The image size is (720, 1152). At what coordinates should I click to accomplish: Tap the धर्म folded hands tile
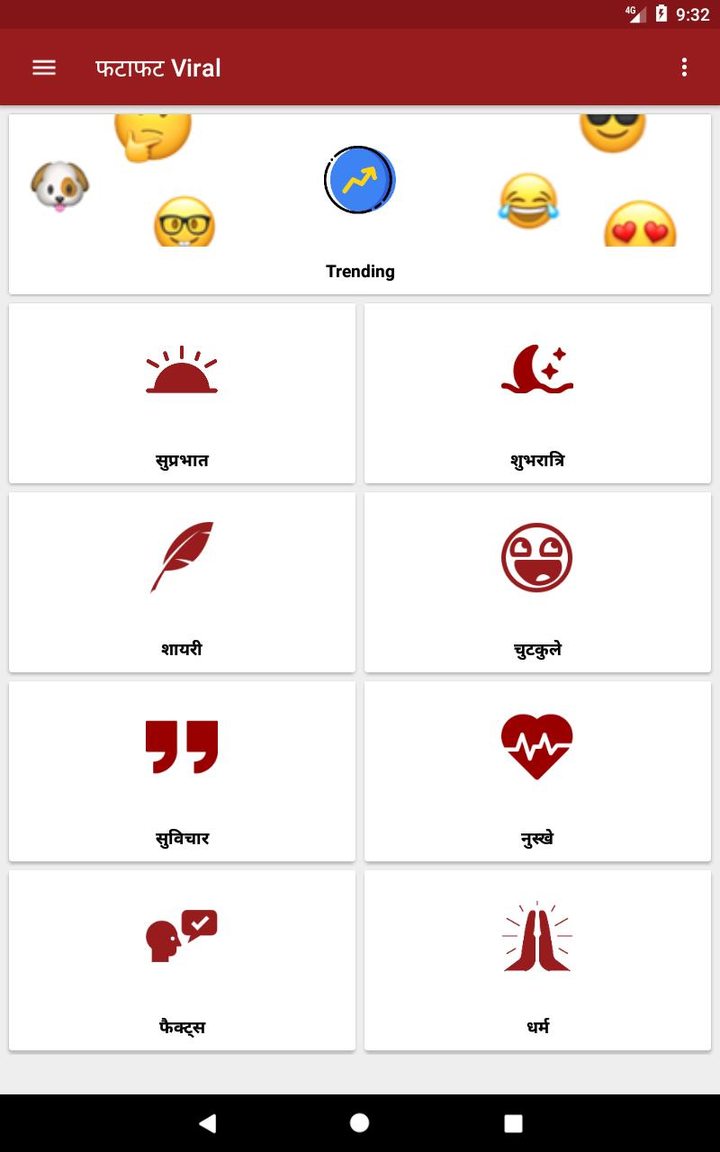pos(538,960)
